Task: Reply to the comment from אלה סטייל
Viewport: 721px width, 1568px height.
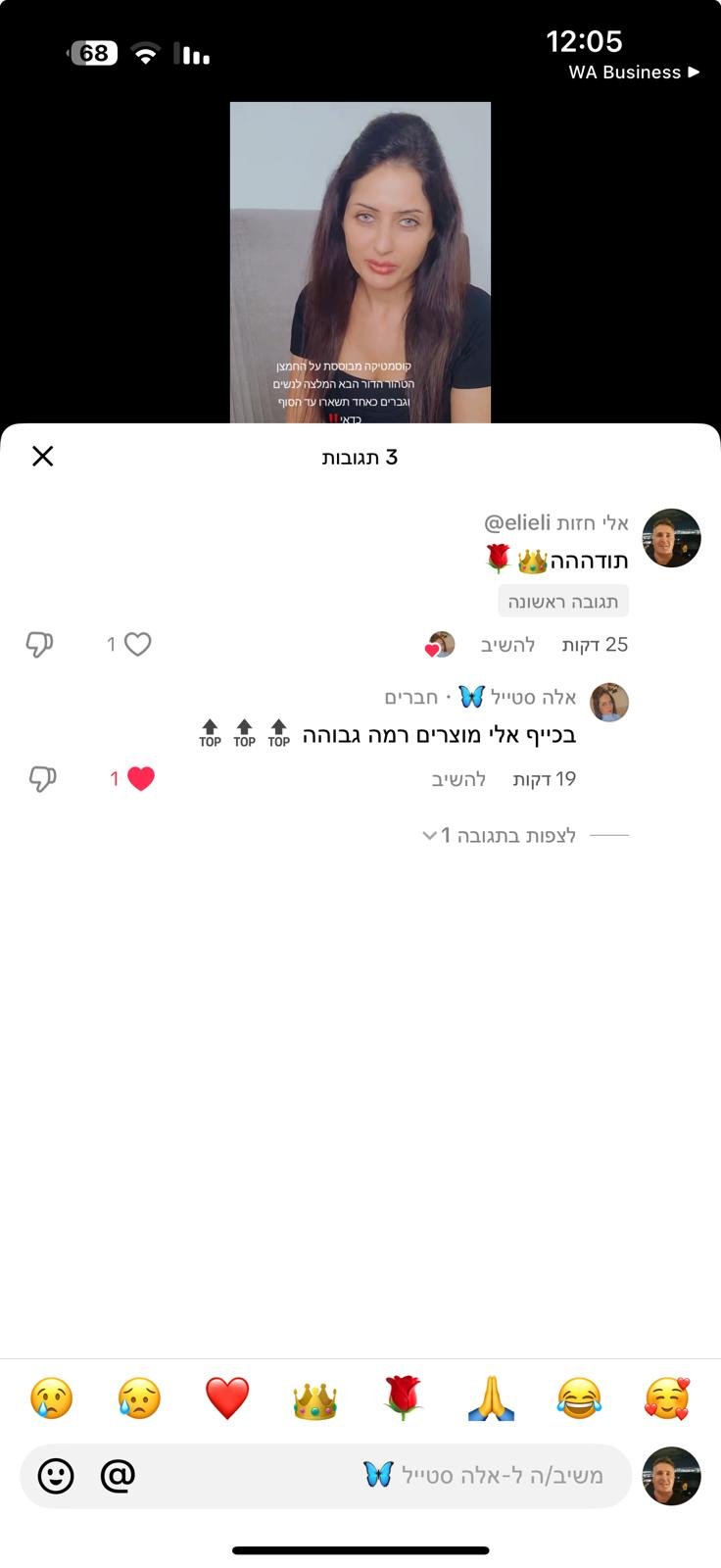Action: tap(458, 780)
